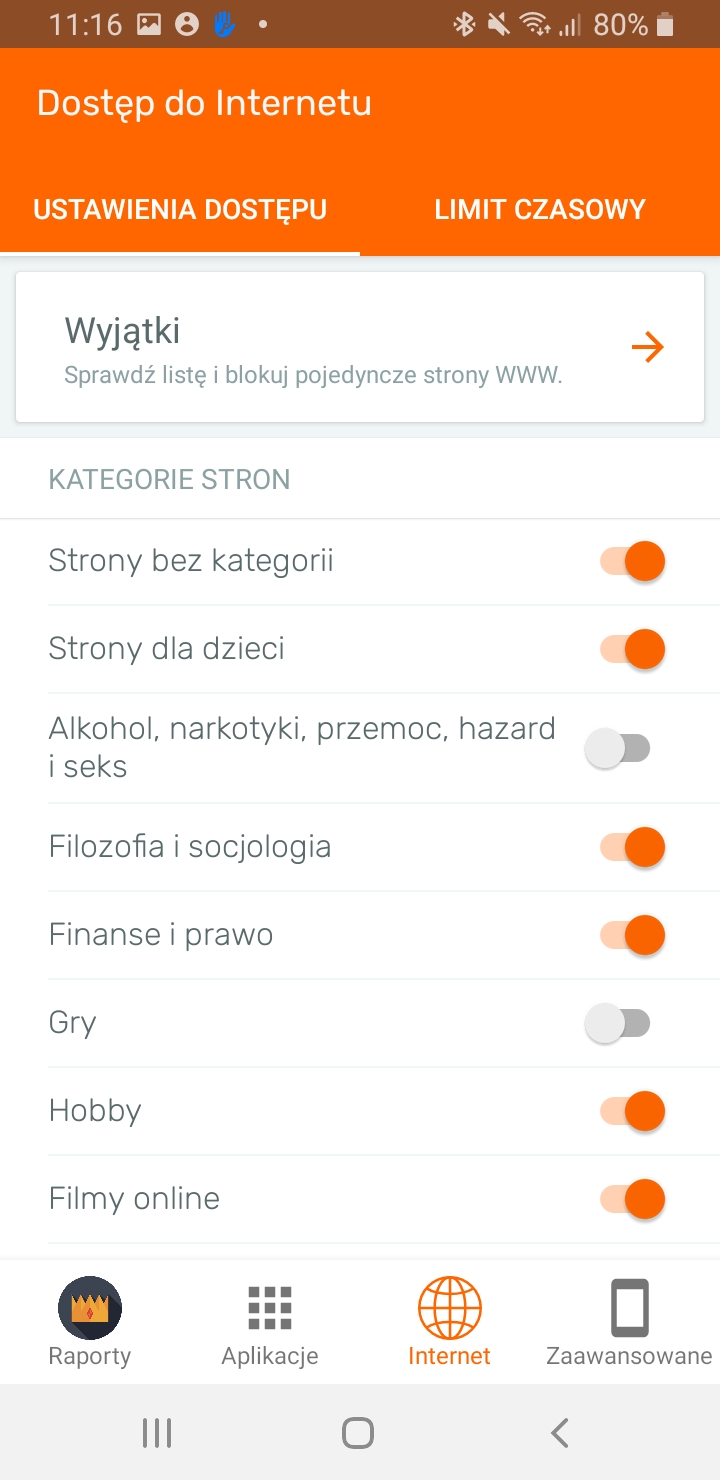Enable Alkohol, narkotyki, przemoc, hazard i seks
720x1480 pixels.
pos(618,748)
